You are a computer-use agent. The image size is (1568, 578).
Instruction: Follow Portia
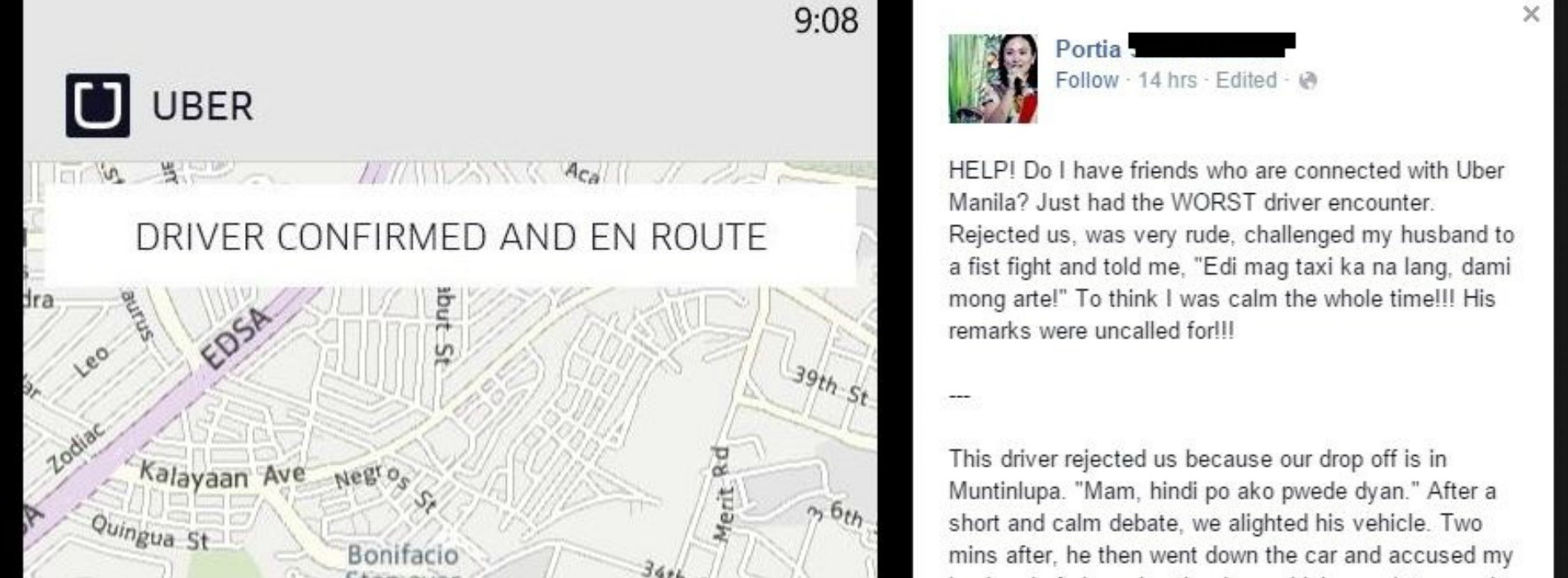[x=1086, y=80]
